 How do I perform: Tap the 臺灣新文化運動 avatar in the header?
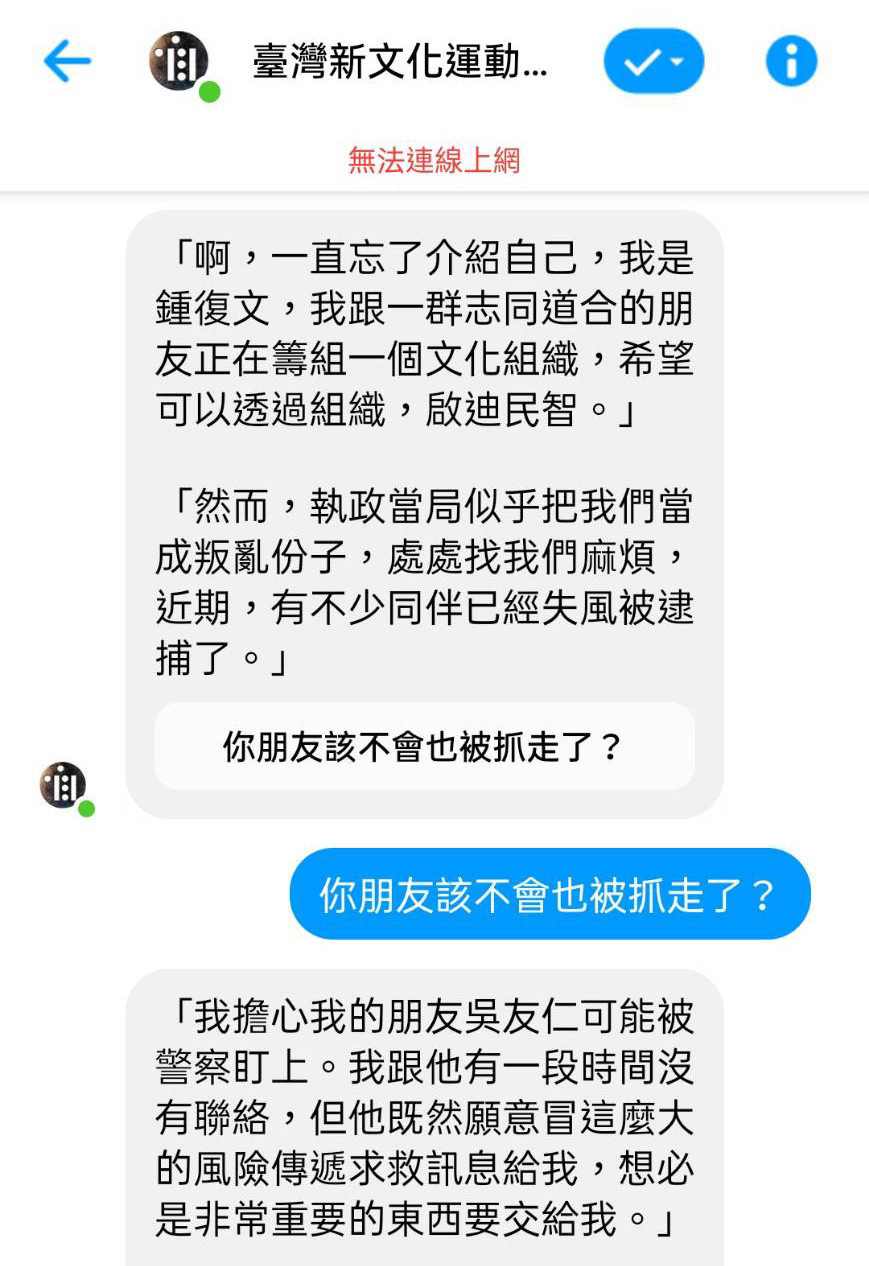(177, 62)
